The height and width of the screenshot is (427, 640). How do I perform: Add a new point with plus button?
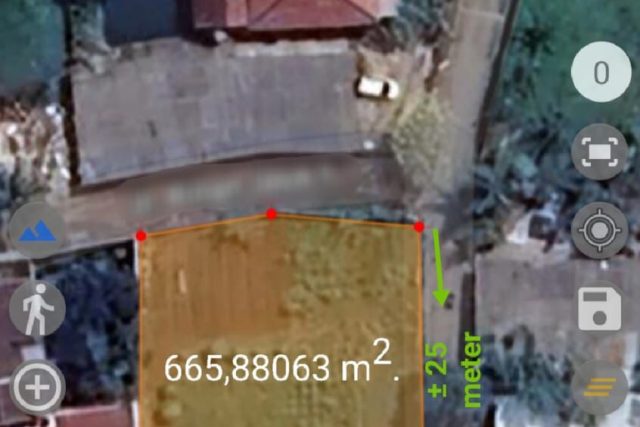37,387
